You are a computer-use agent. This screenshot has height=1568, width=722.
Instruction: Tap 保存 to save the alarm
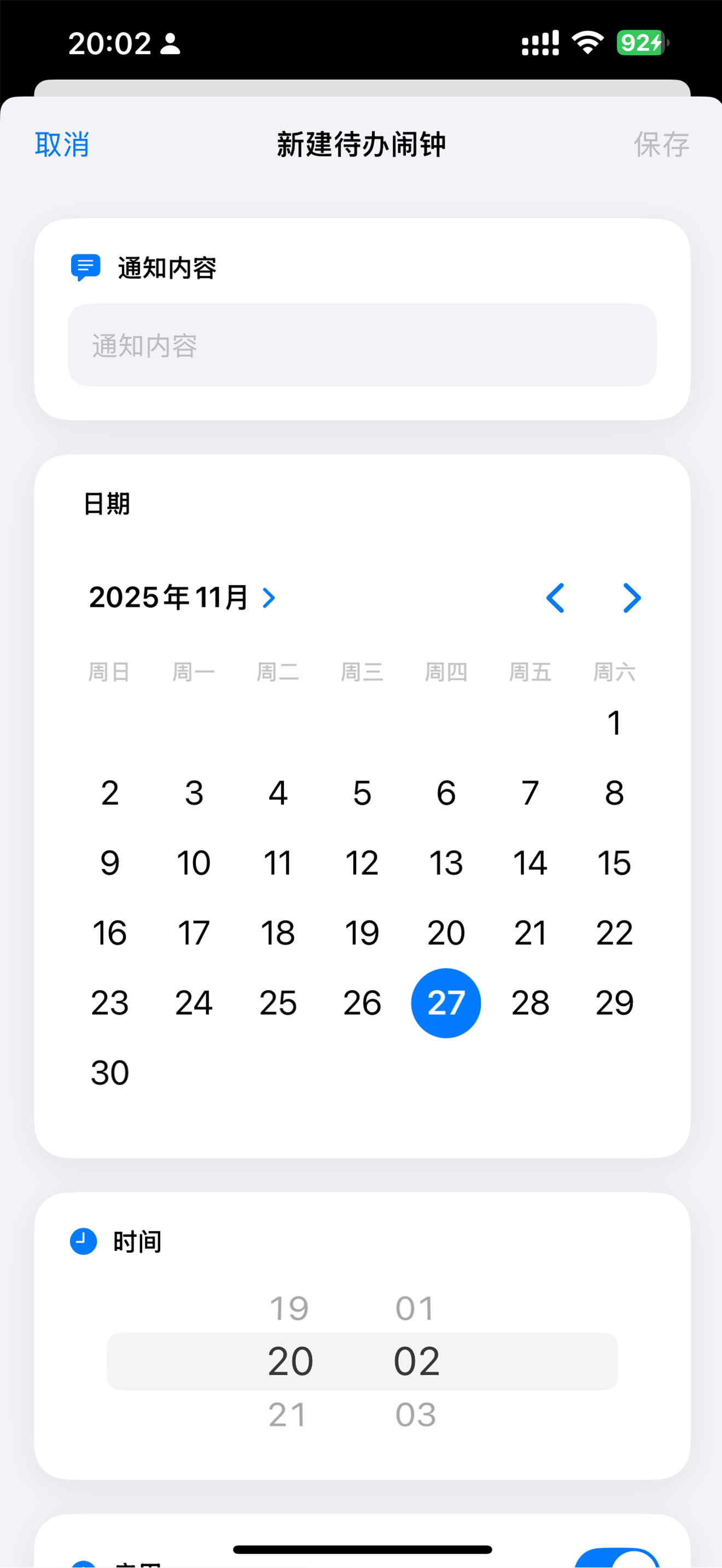coord(661,144)
